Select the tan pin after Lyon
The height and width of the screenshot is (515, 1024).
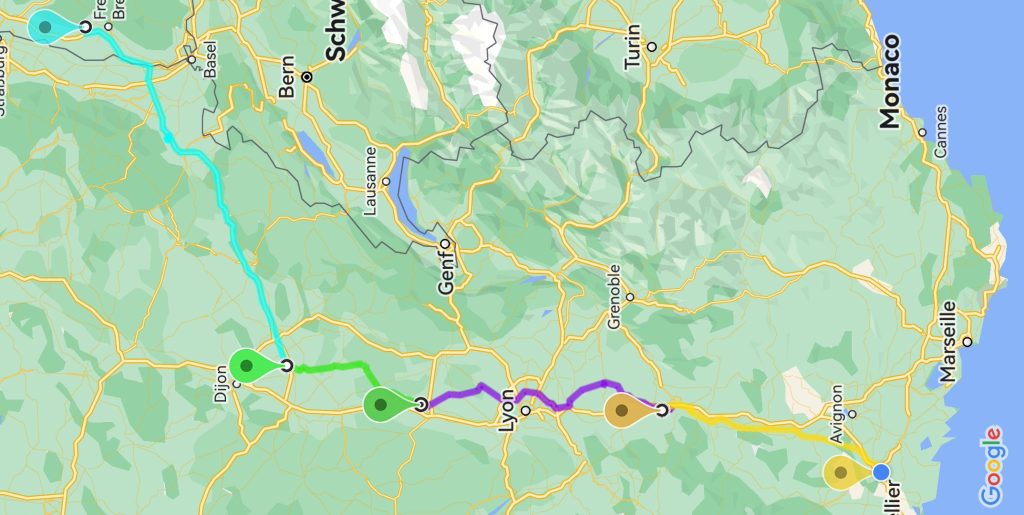pos(622,409)
